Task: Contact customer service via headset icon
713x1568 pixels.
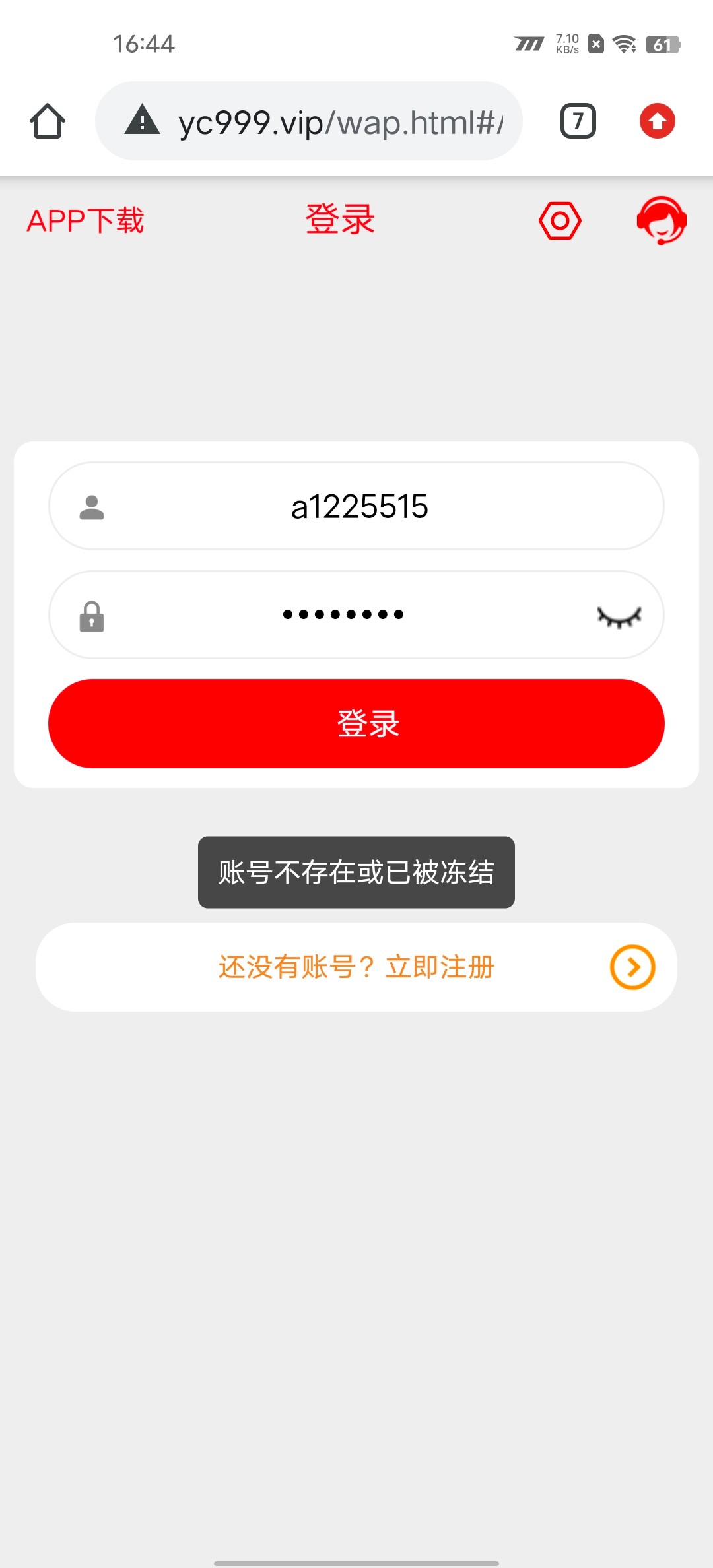Action: click(662, 220)
